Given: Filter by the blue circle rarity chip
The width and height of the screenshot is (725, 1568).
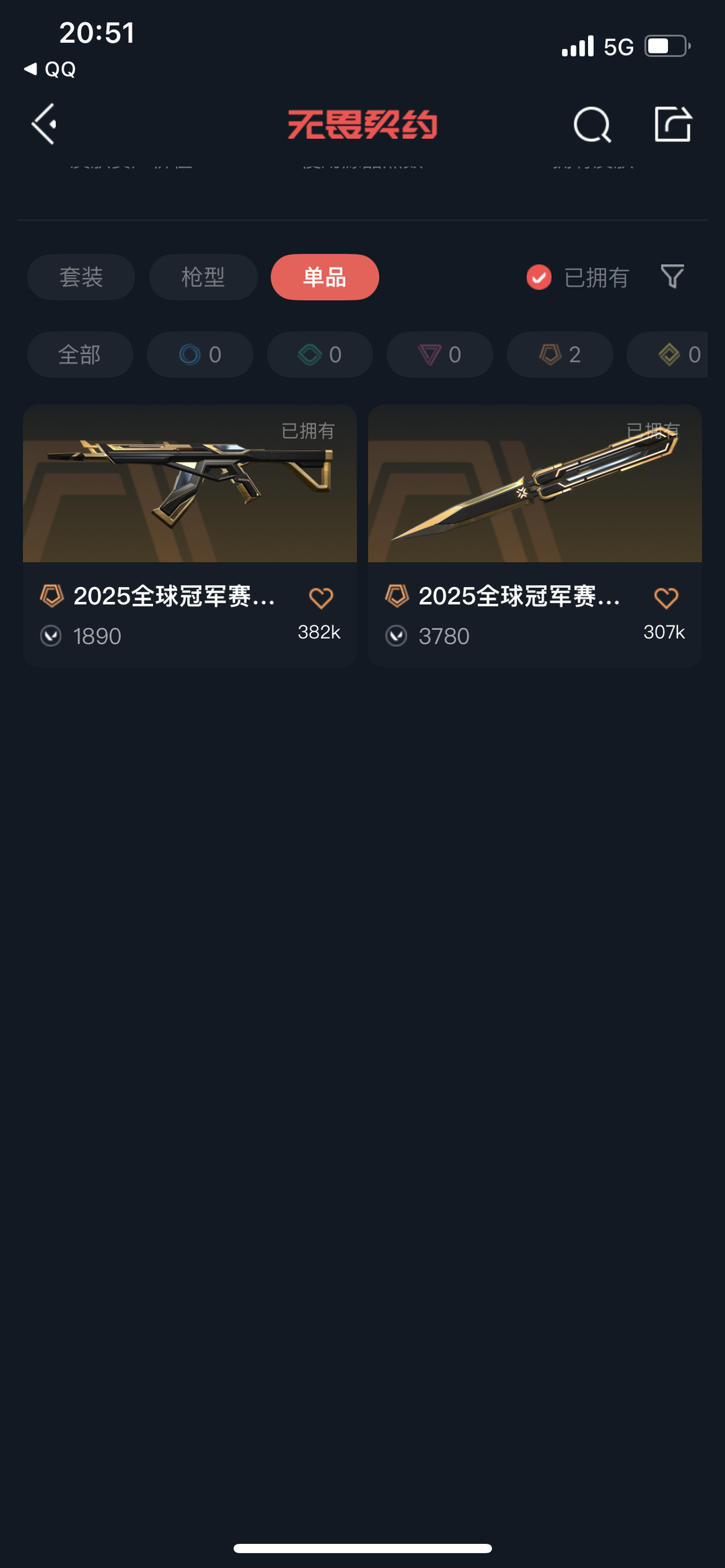Looking at the screenshot, I should click(200, 354).
